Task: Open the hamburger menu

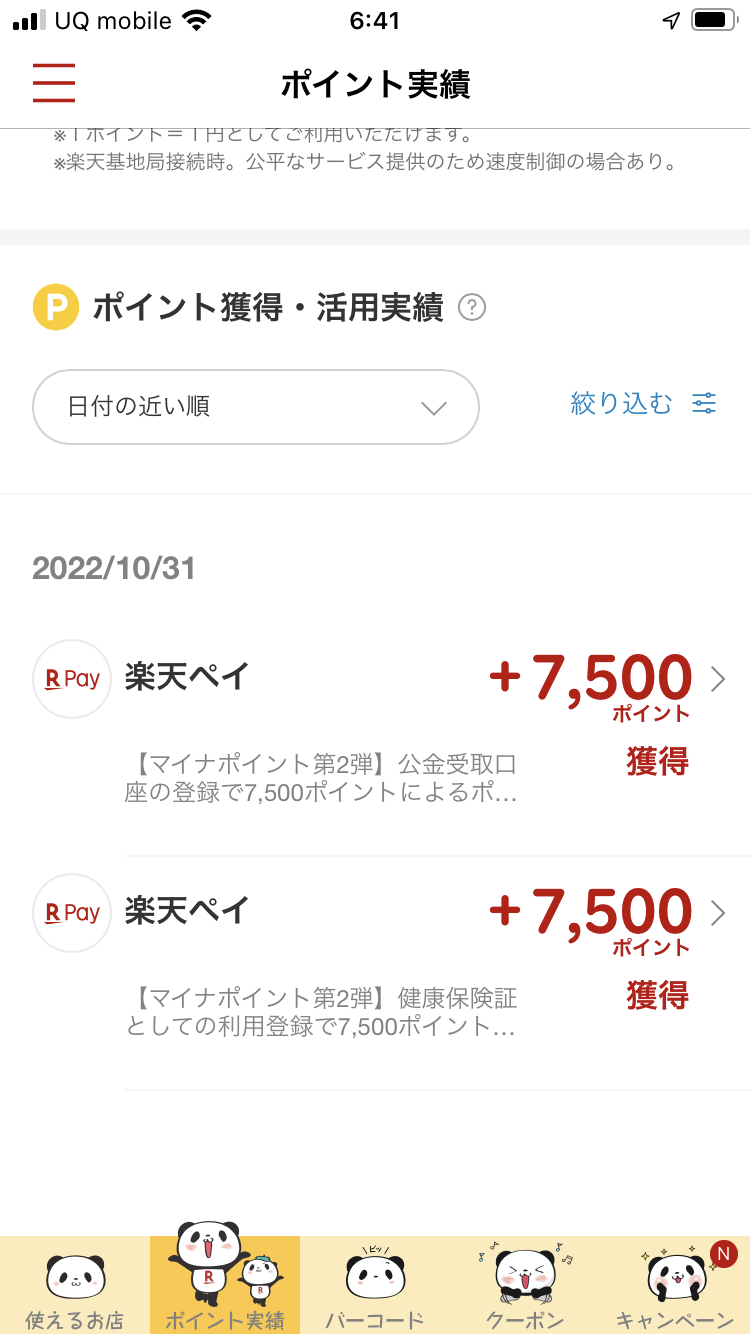Action: [x=54, y=83]
